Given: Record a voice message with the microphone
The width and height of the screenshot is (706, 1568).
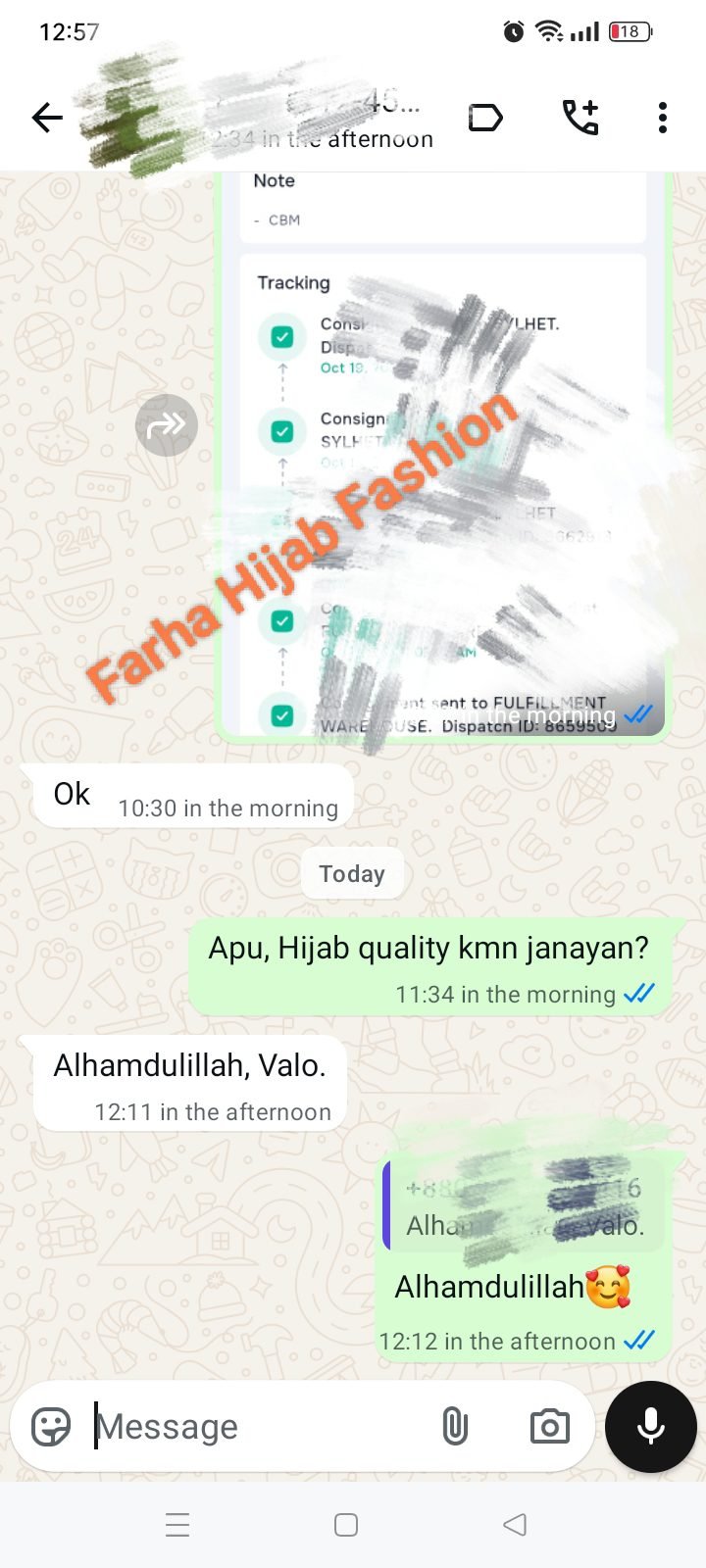Looking at the screenshot, I should click(x=651, y=1427).
